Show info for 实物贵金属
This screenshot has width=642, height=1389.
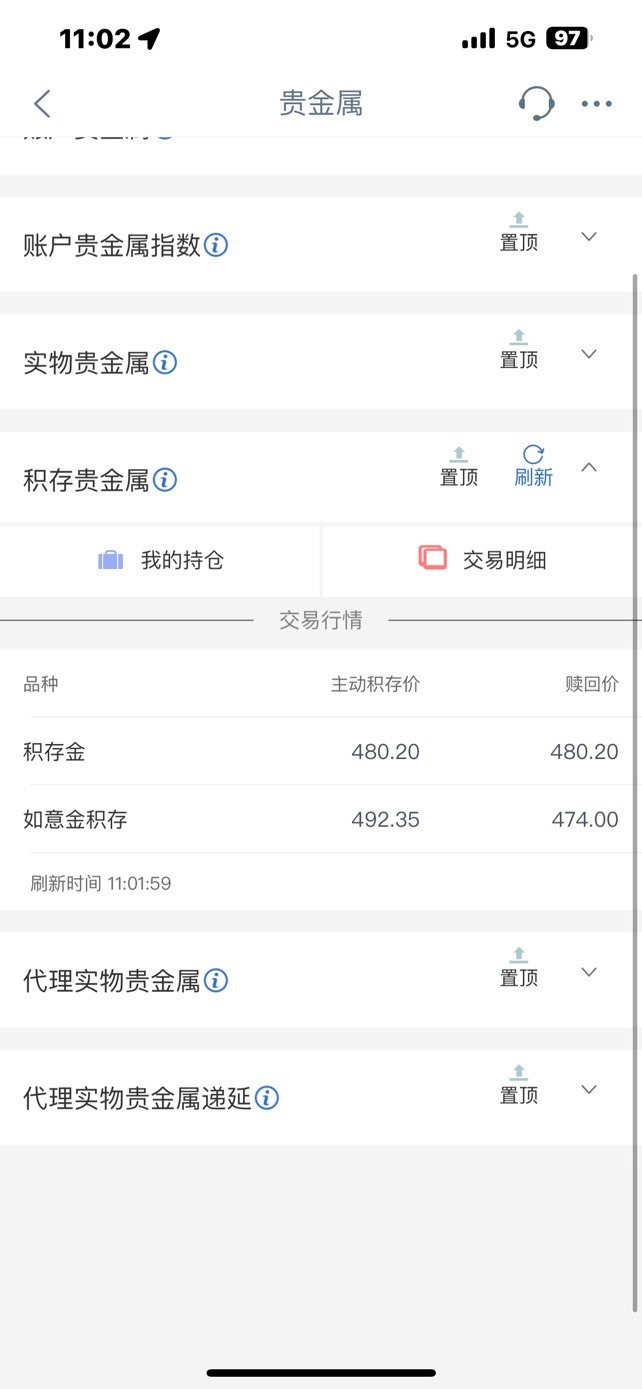(x=165, y=362)
